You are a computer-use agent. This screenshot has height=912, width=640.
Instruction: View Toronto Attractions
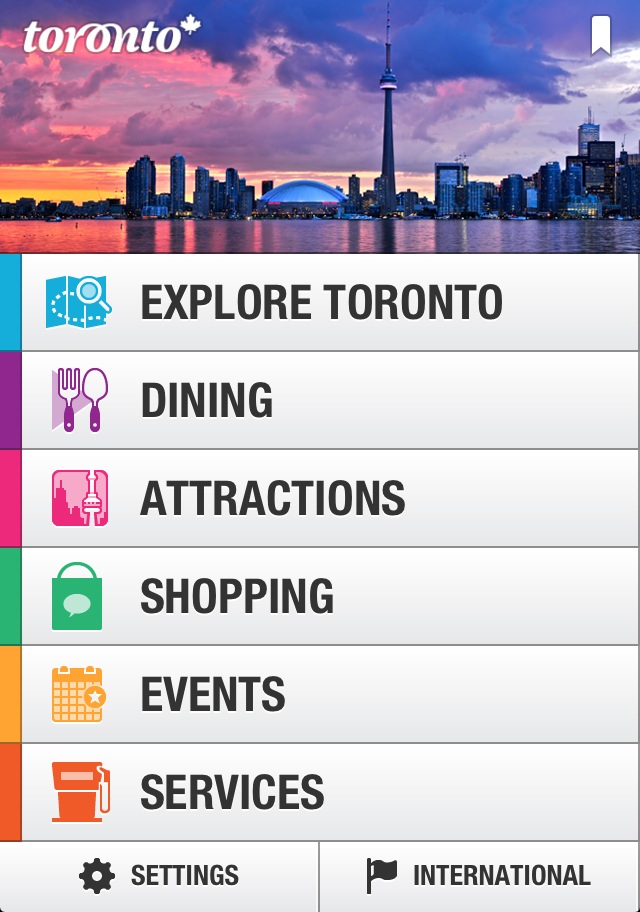click(320, 498)
